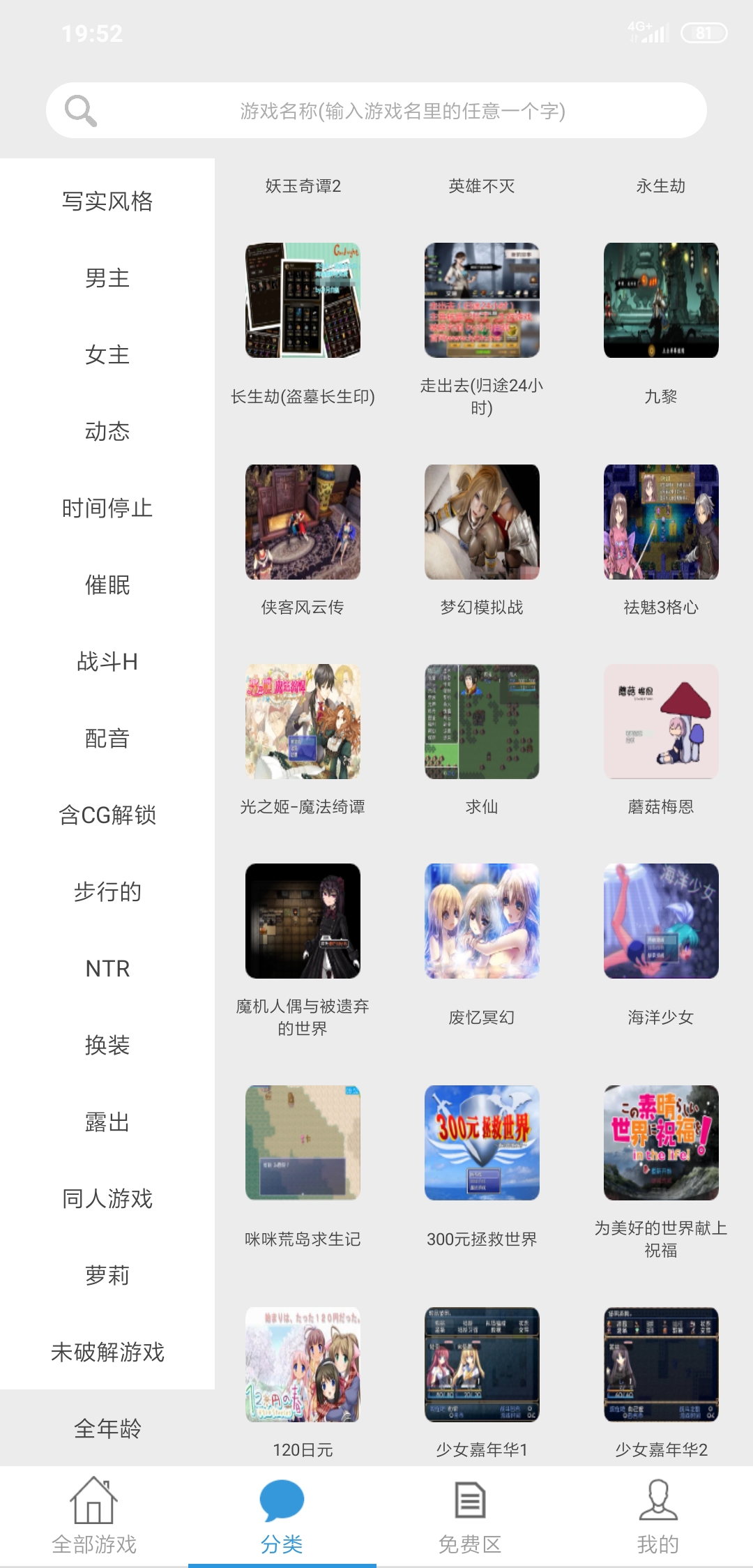This screenshot has width=753, height=1568.
Task: Select the 全年龄 category
Action: 107,1428
